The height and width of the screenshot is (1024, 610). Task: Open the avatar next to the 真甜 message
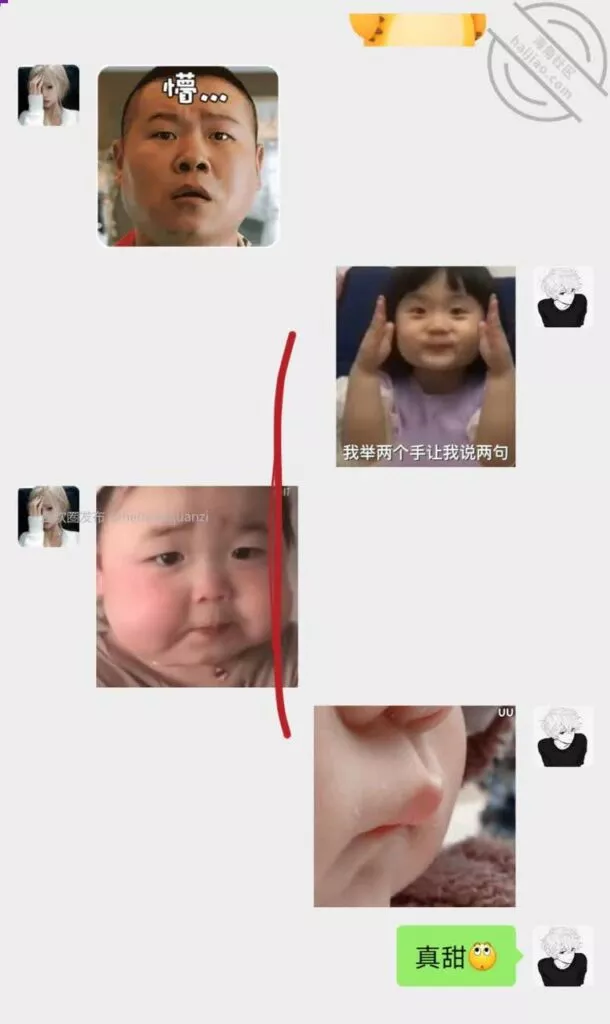pos(562,956)
